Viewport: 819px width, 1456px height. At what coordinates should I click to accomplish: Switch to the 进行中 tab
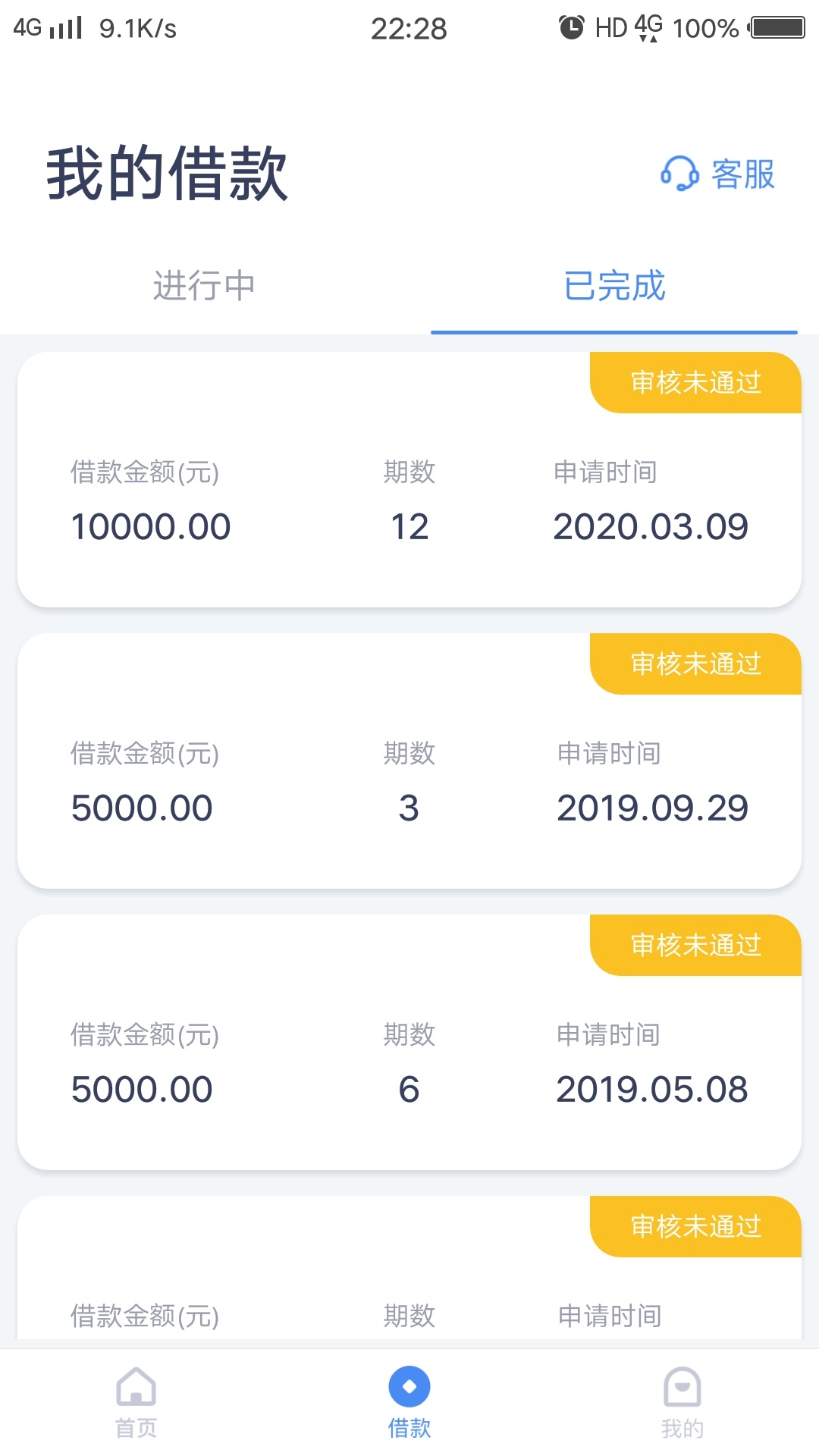[204, 286]
